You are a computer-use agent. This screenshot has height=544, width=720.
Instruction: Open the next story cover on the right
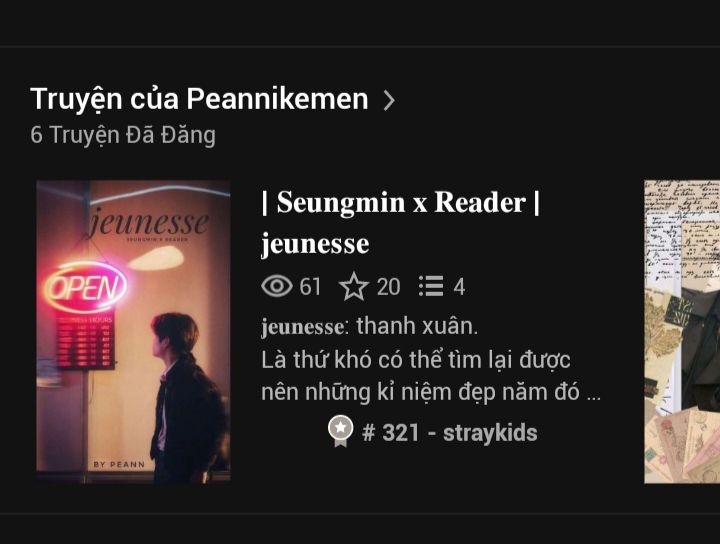click(682, 331)
